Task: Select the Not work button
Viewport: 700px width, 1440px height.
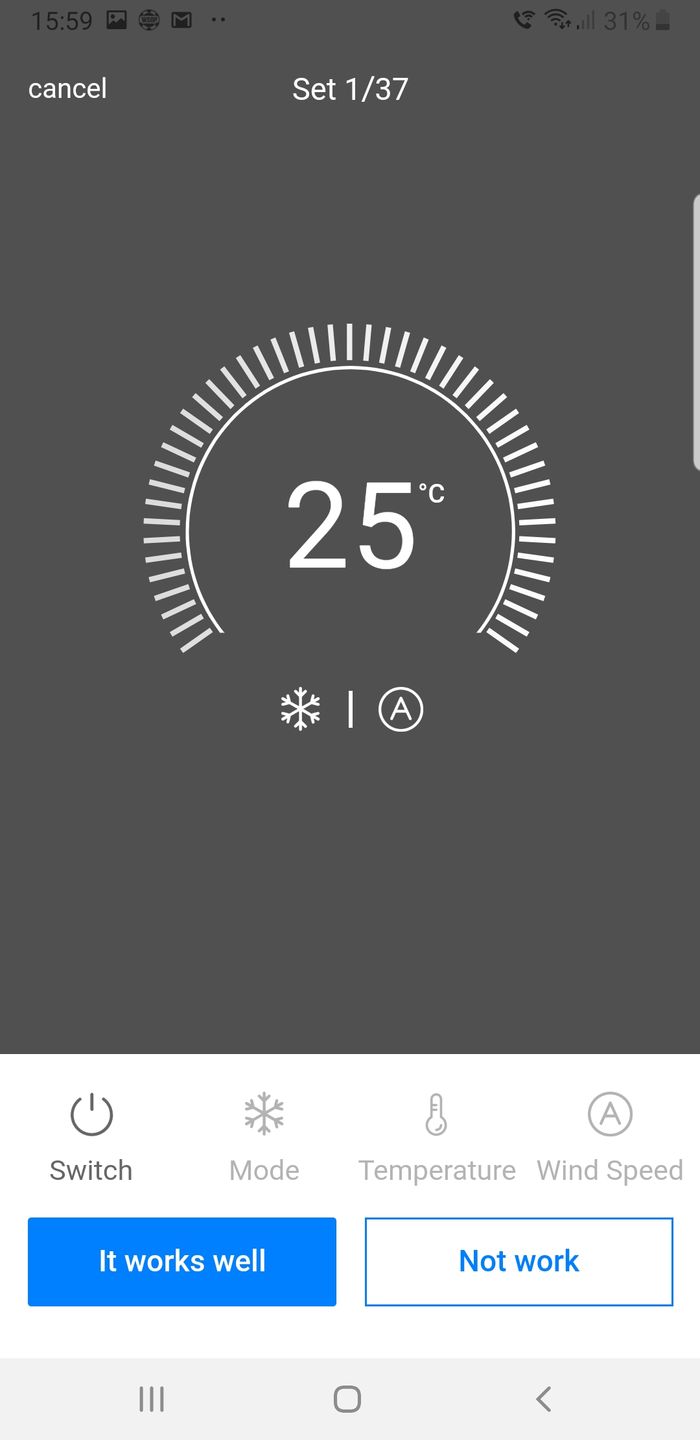Action: point(518,1261)
